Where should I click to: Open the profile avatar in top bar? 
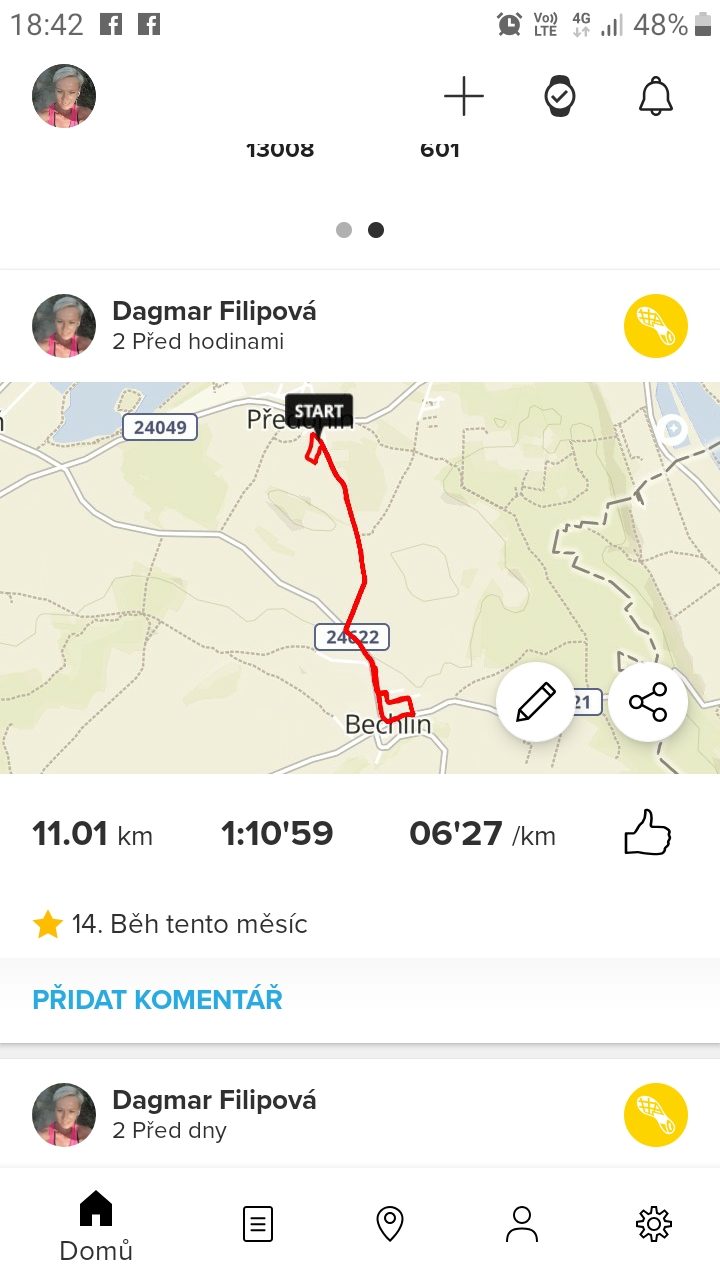point(64,97)
